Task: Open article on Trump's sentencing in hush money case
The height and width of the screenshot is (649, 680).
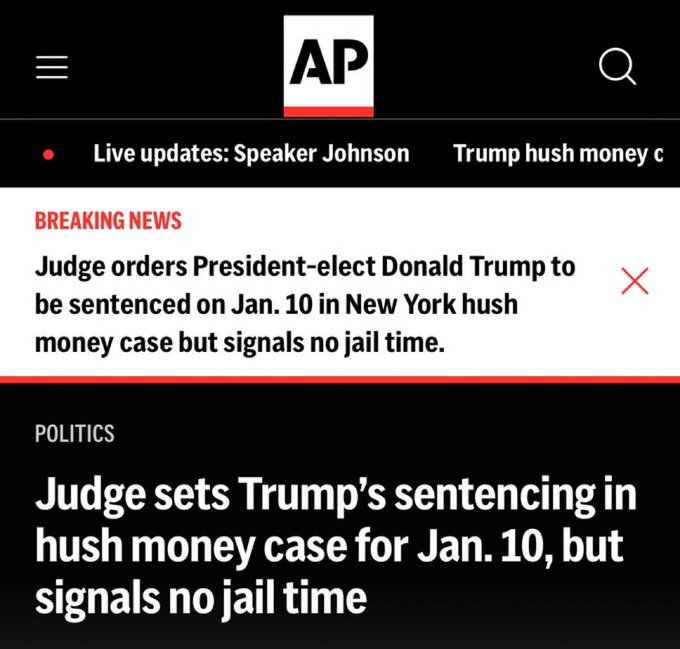Action: 335,547
